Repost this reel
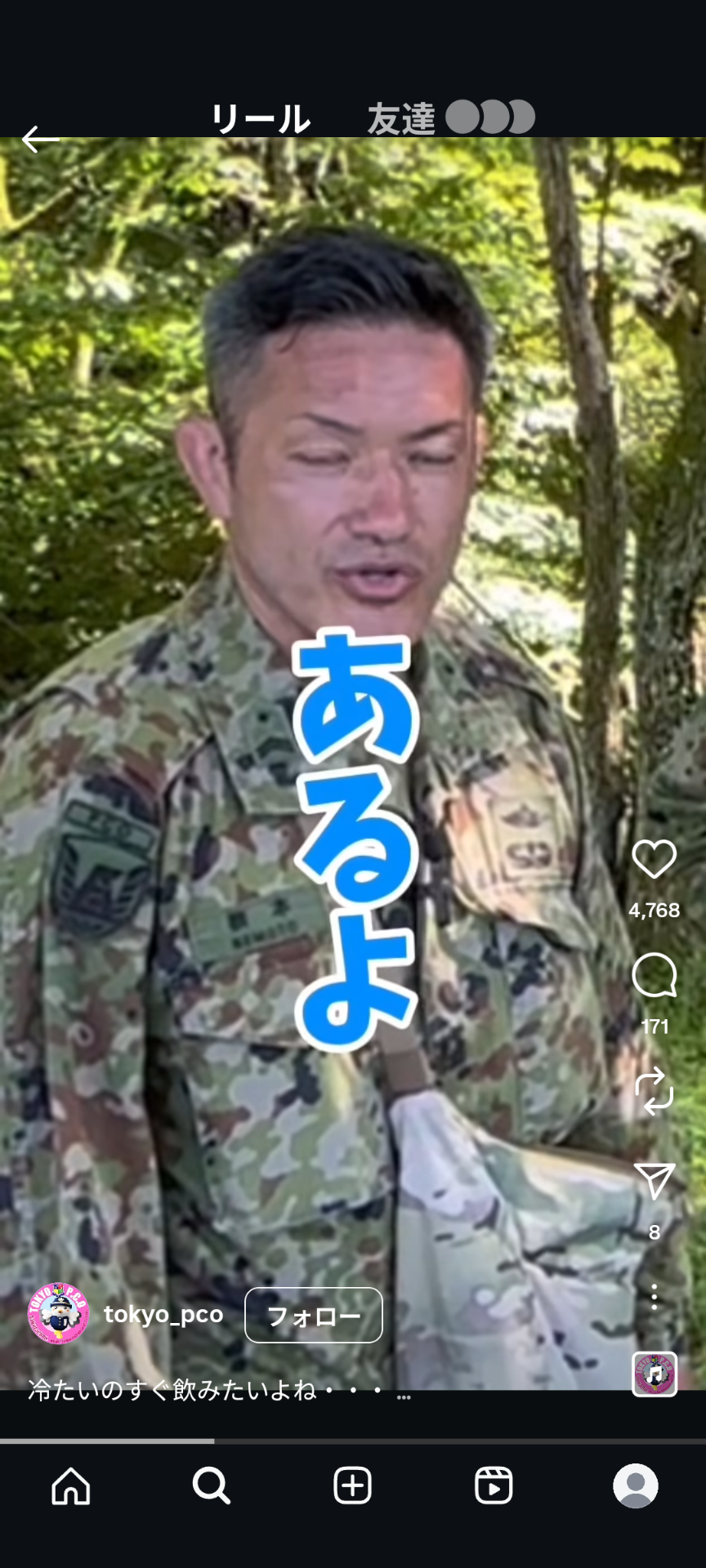Viewport: 706px width, 1568px height. coord(655,1091)
